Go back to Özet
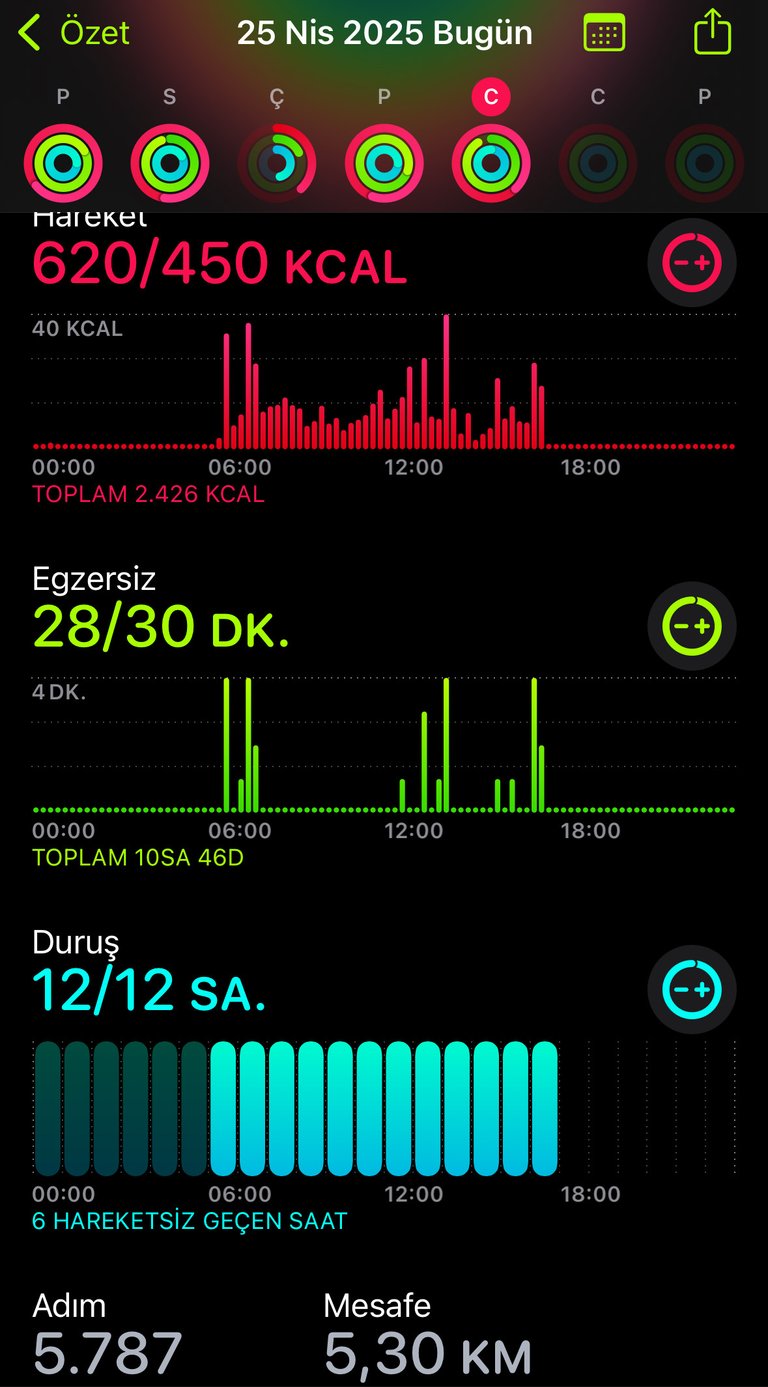768x1387 pixels. 74,33
